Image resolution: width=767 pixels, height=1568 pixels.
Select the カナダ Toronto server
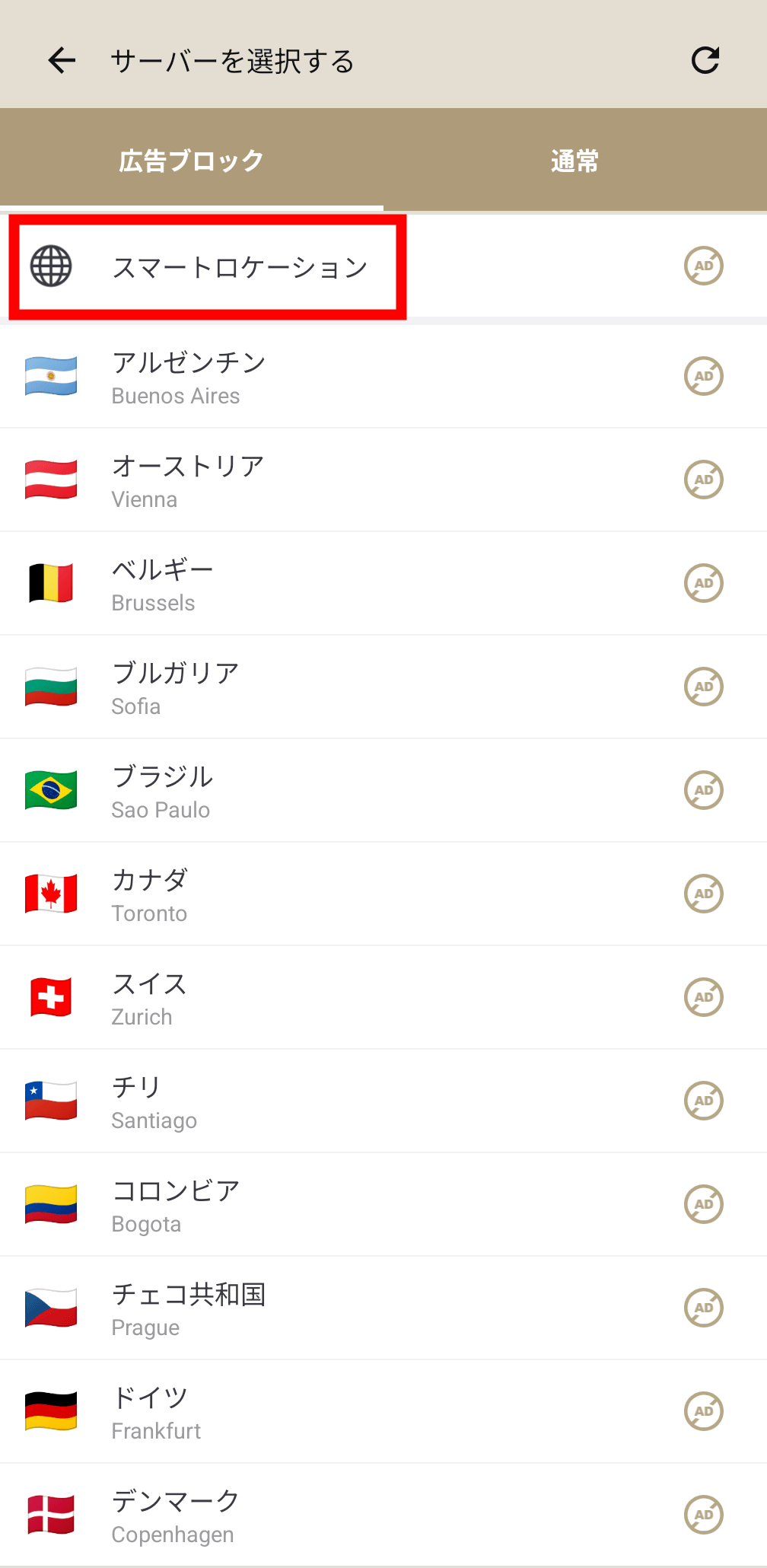[x=150, y=894]
